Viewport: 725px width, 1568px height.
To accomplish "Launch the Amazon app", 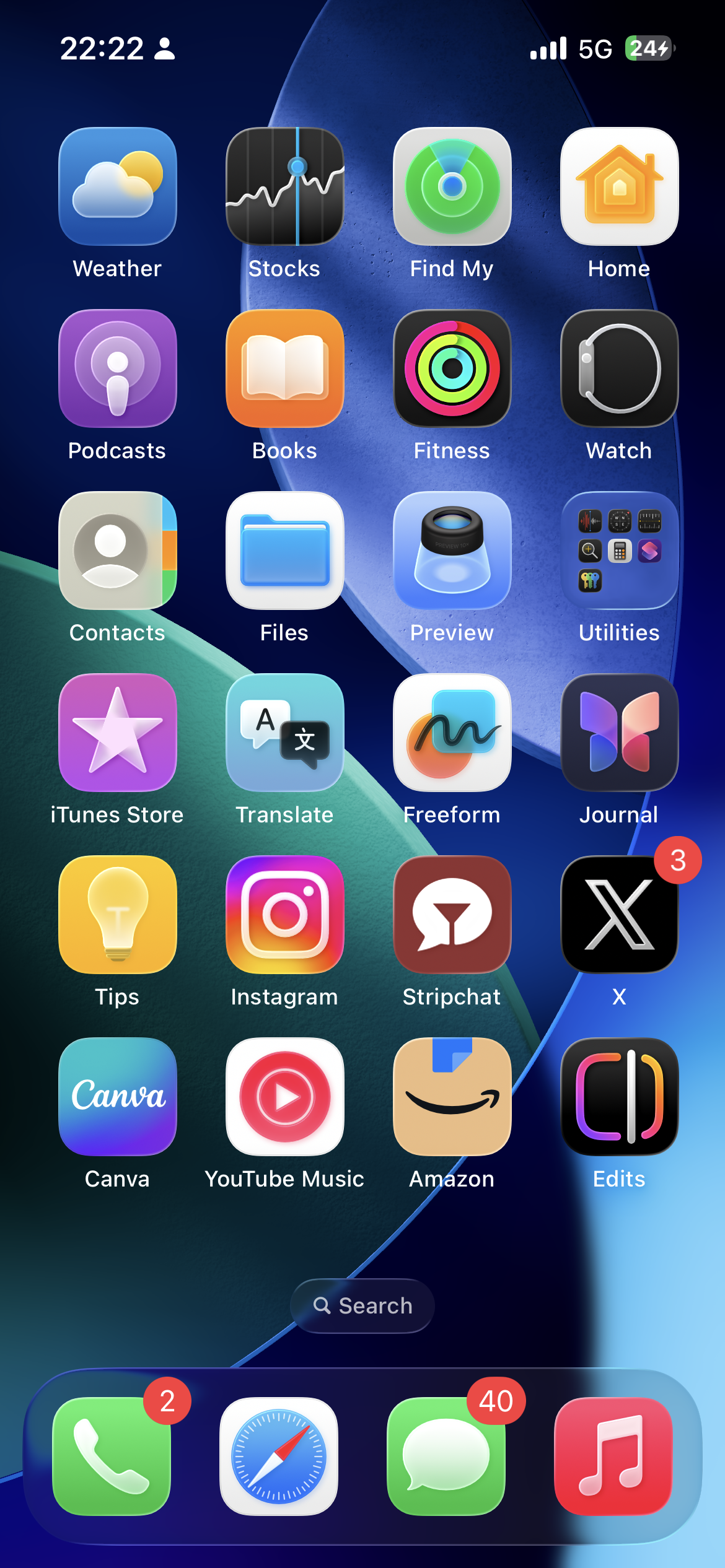I will pos(452,1097).
